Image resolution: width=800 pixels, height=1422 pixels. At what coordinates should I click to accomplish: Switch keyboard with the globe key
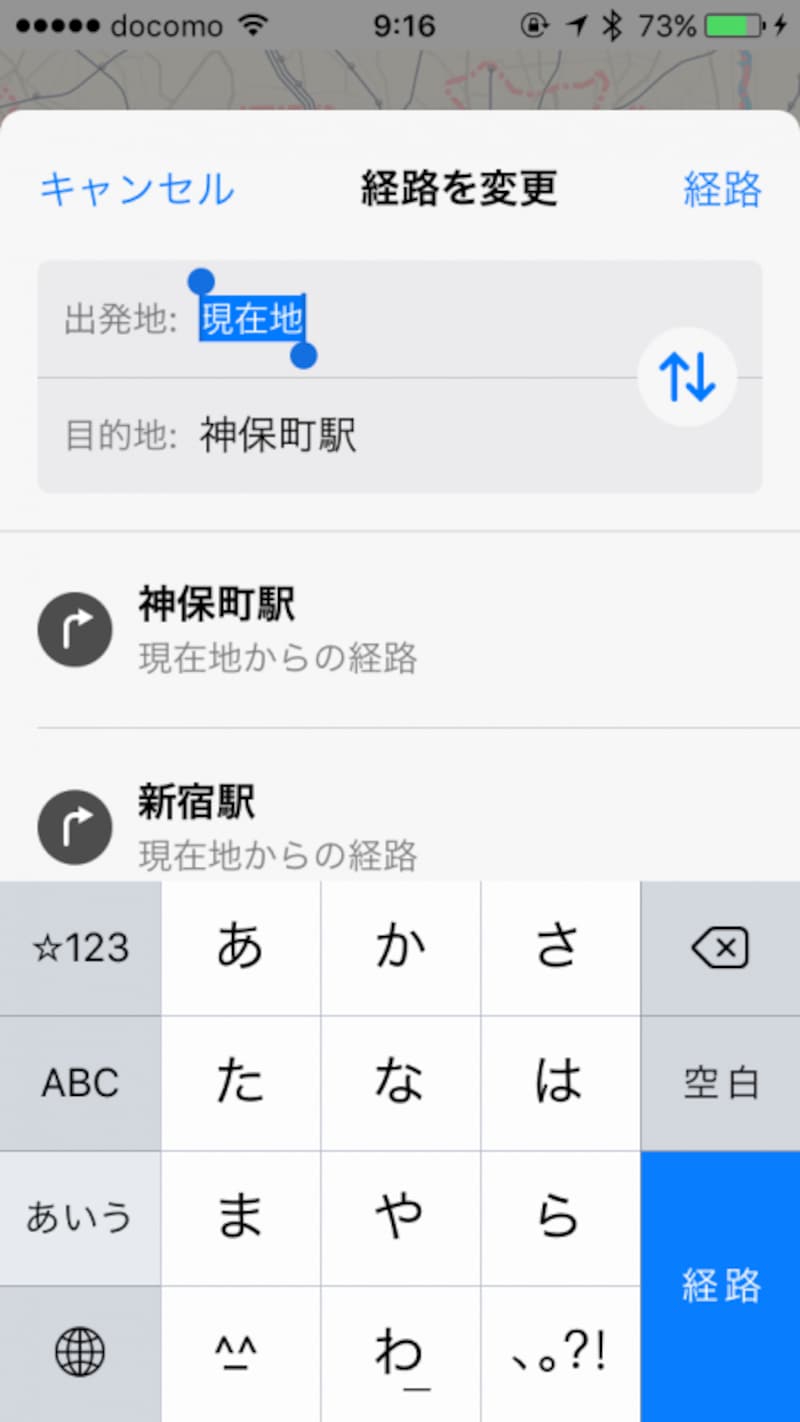pyautogui.click(x=80, y=1354)
